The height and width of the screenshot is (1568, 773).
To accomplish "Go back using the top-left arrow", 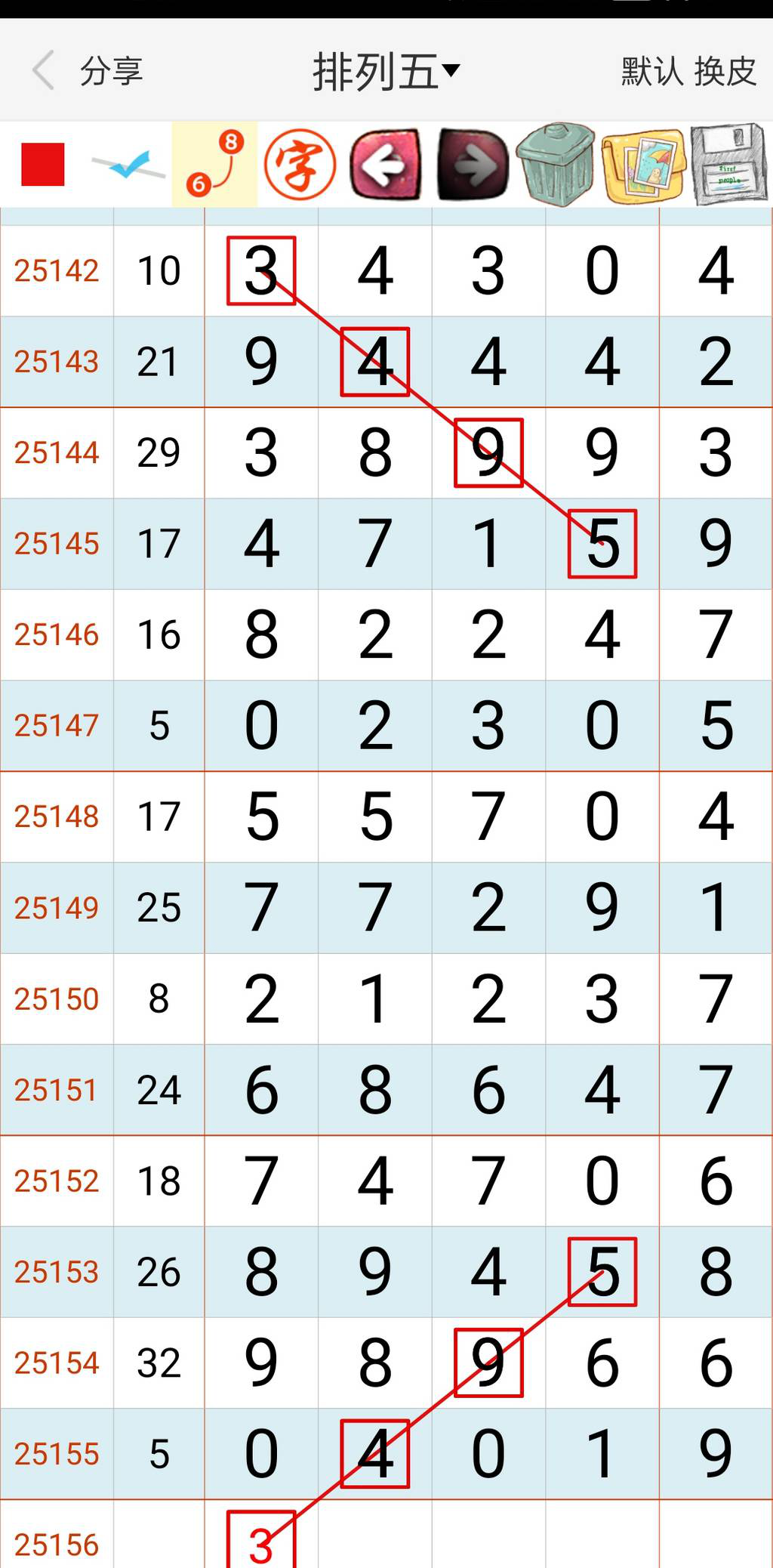I will click(x=44, y=71).
